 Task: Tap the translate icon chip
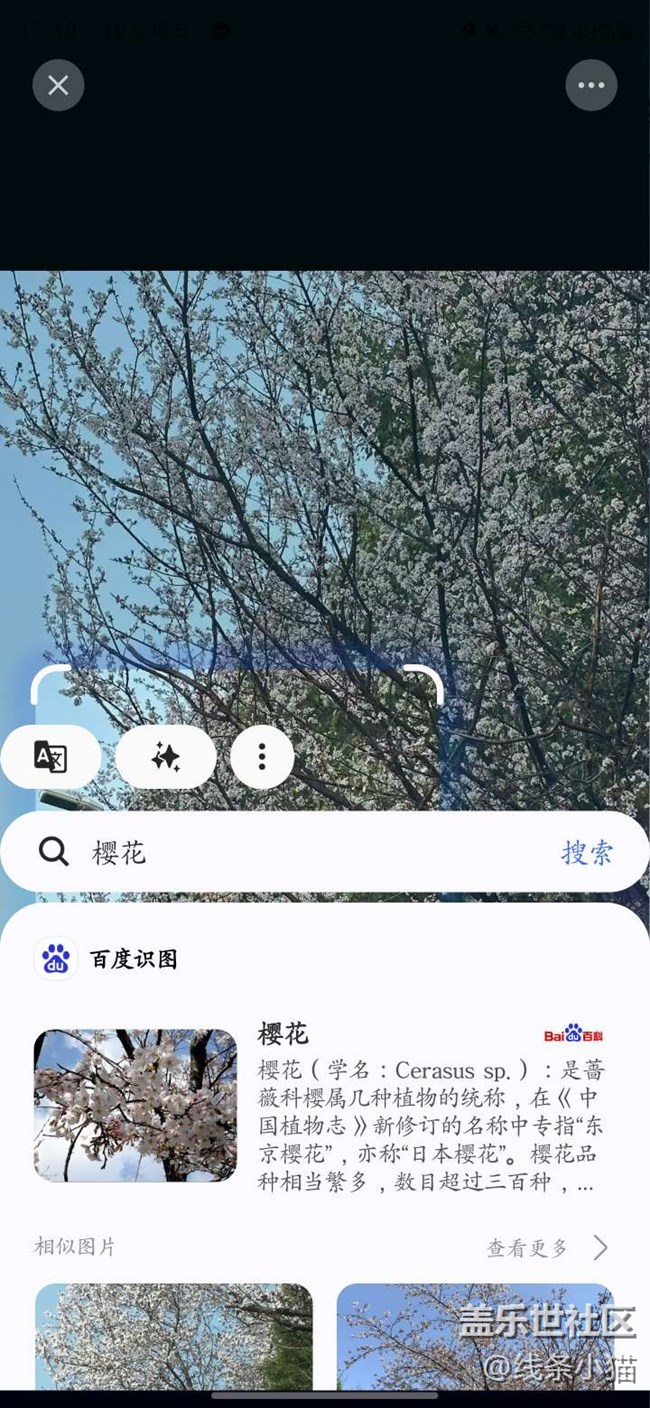(x=50, y=757)
